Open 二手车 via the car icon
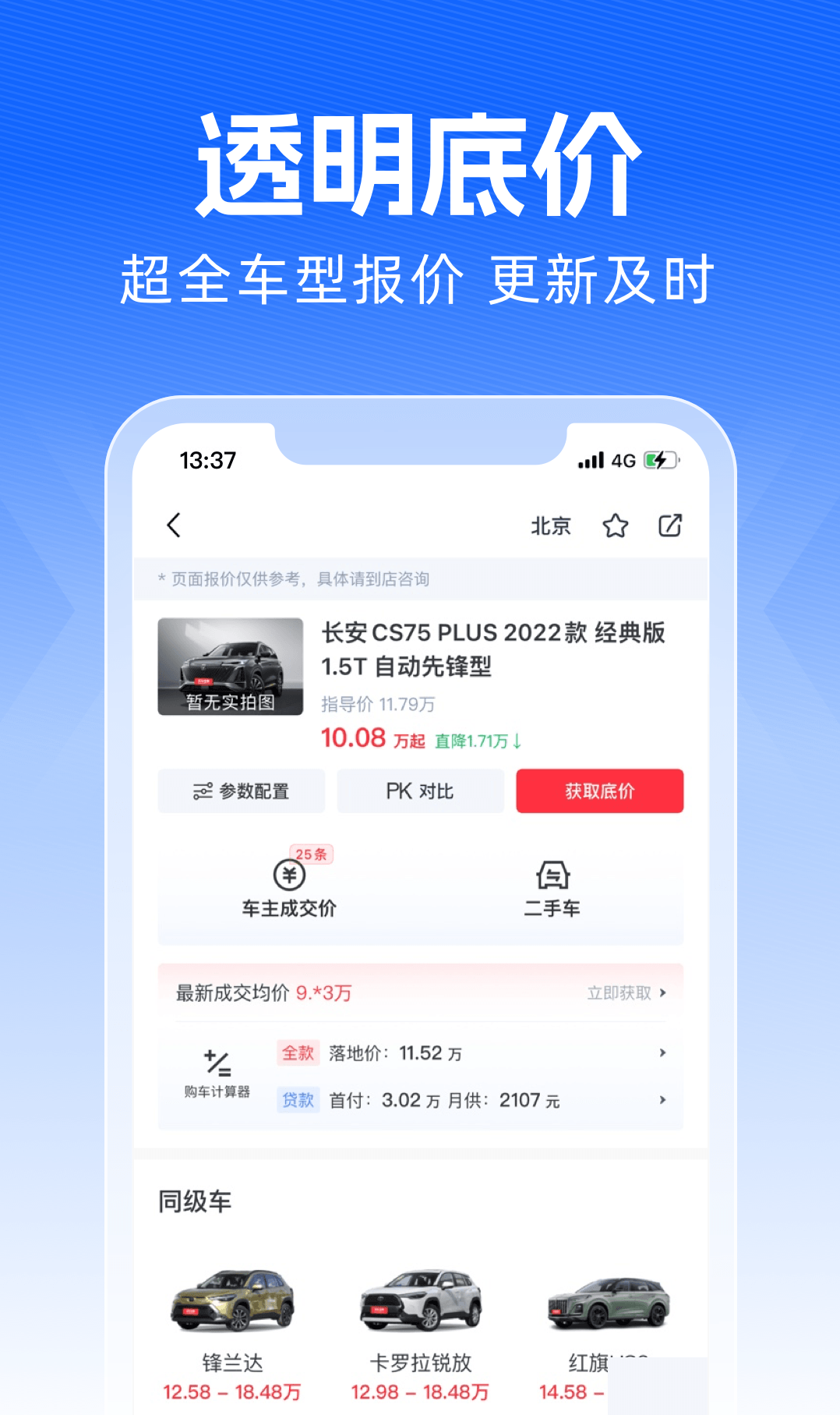Viewport: 840px width, 1415px height. [552, 876]
